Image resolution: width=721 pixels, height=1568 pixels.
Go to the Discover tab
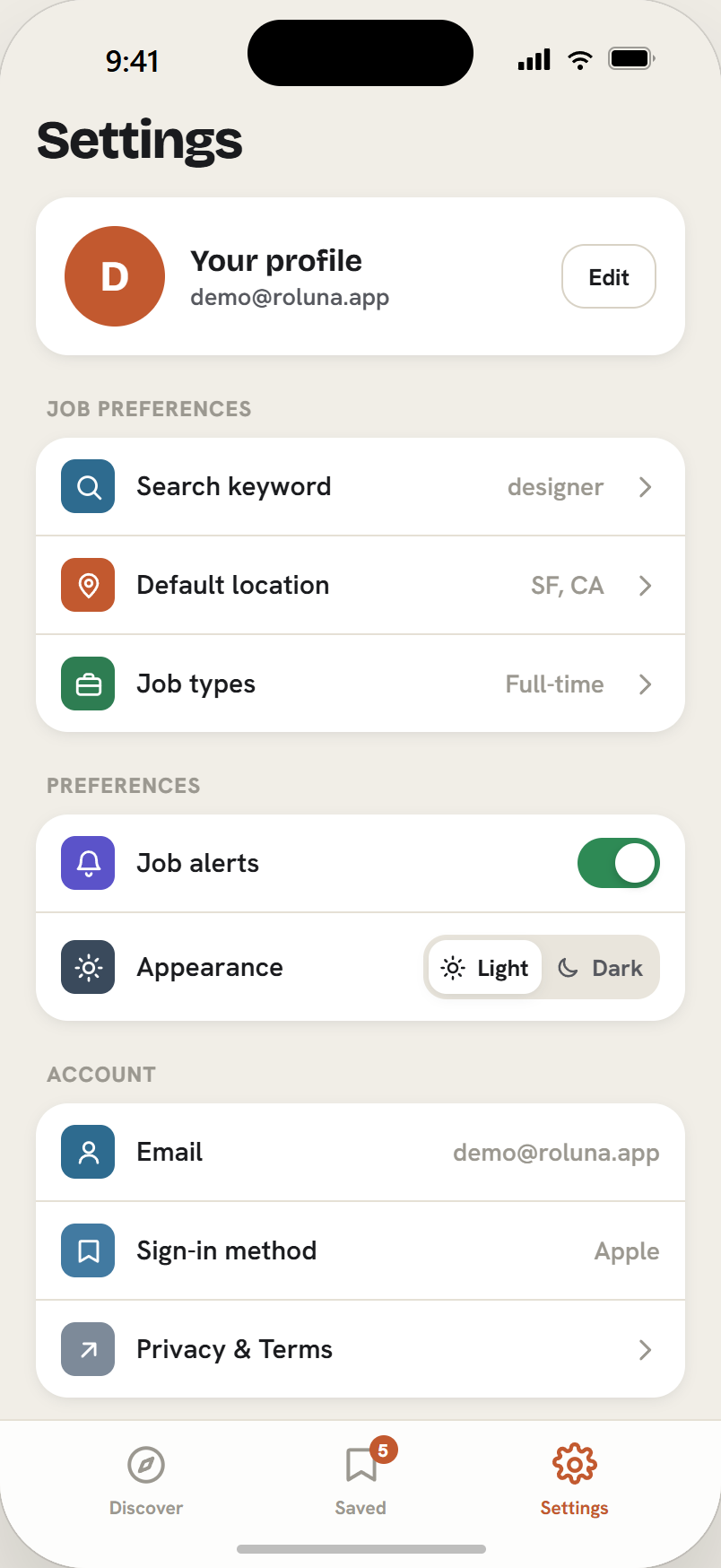coord(146,1481)
